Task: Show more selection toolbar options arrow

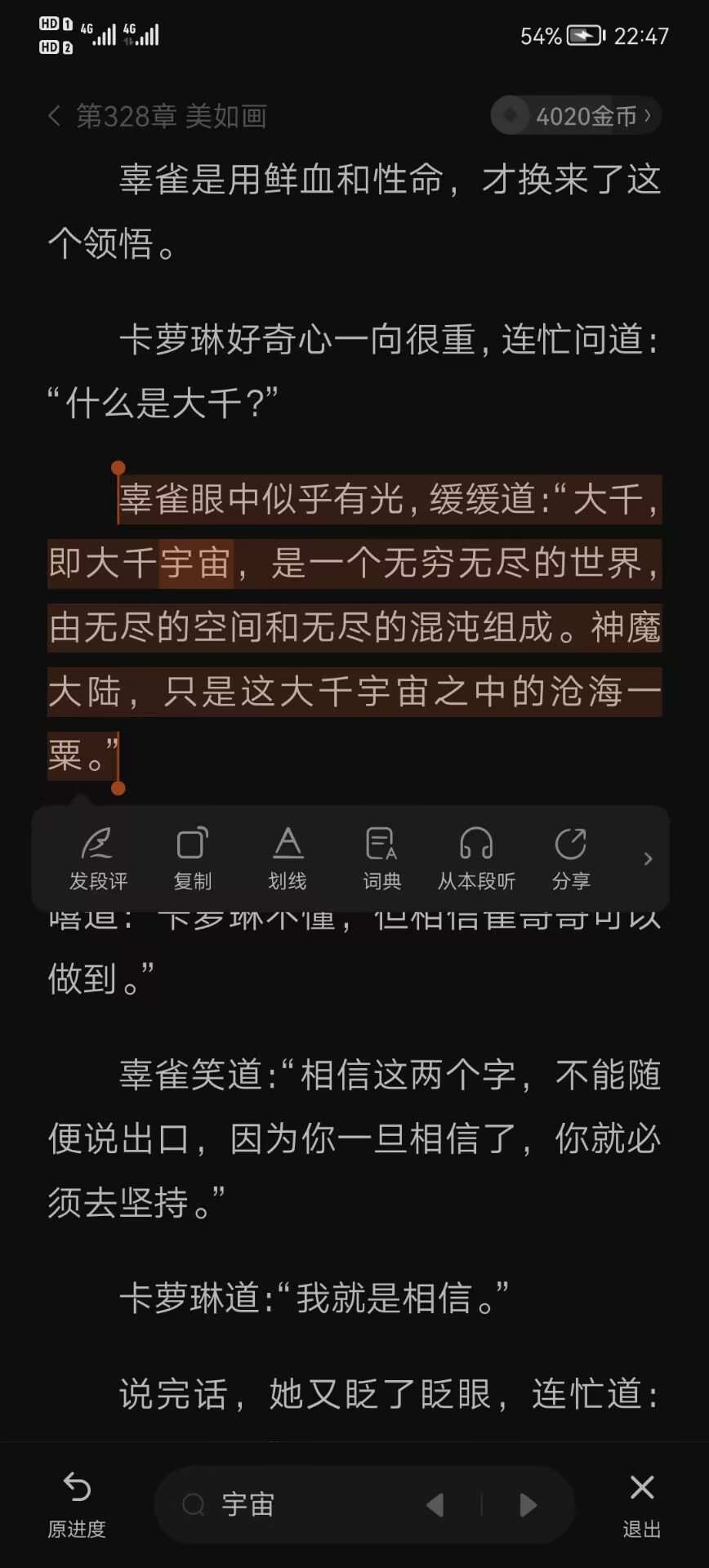Action: pos(648,858)
